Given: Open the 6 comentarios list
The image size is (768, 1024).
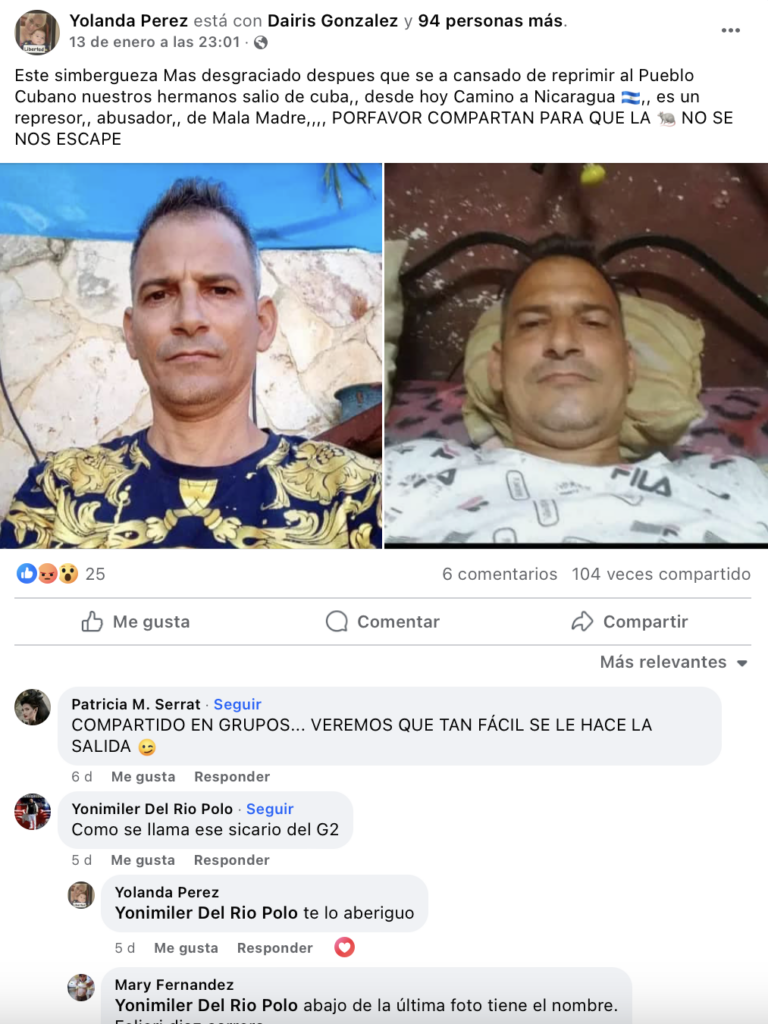Looking at the screenshot, I should tap(499, 574).
